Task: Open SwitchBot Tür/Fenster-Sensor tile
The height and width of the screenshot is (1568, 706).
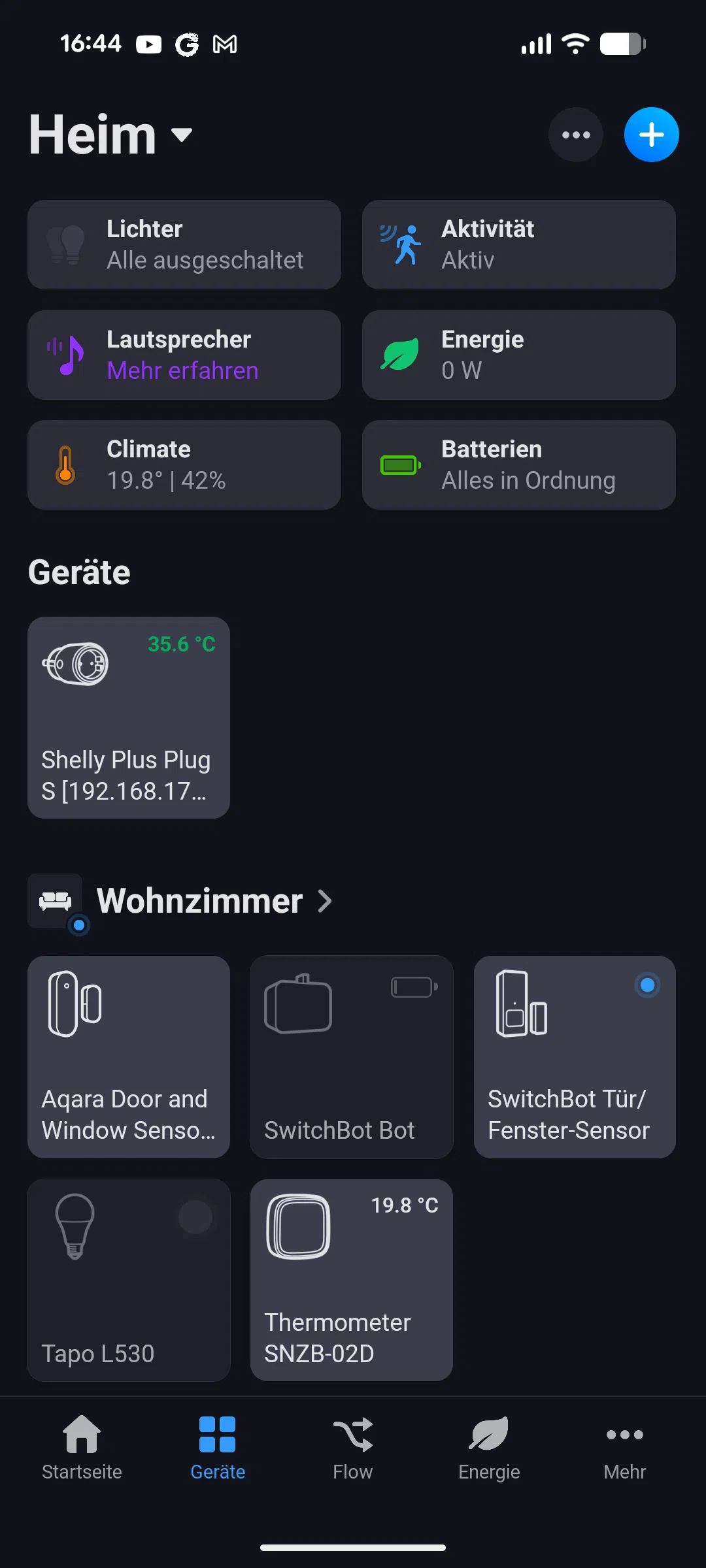Action: point(575,1056)
